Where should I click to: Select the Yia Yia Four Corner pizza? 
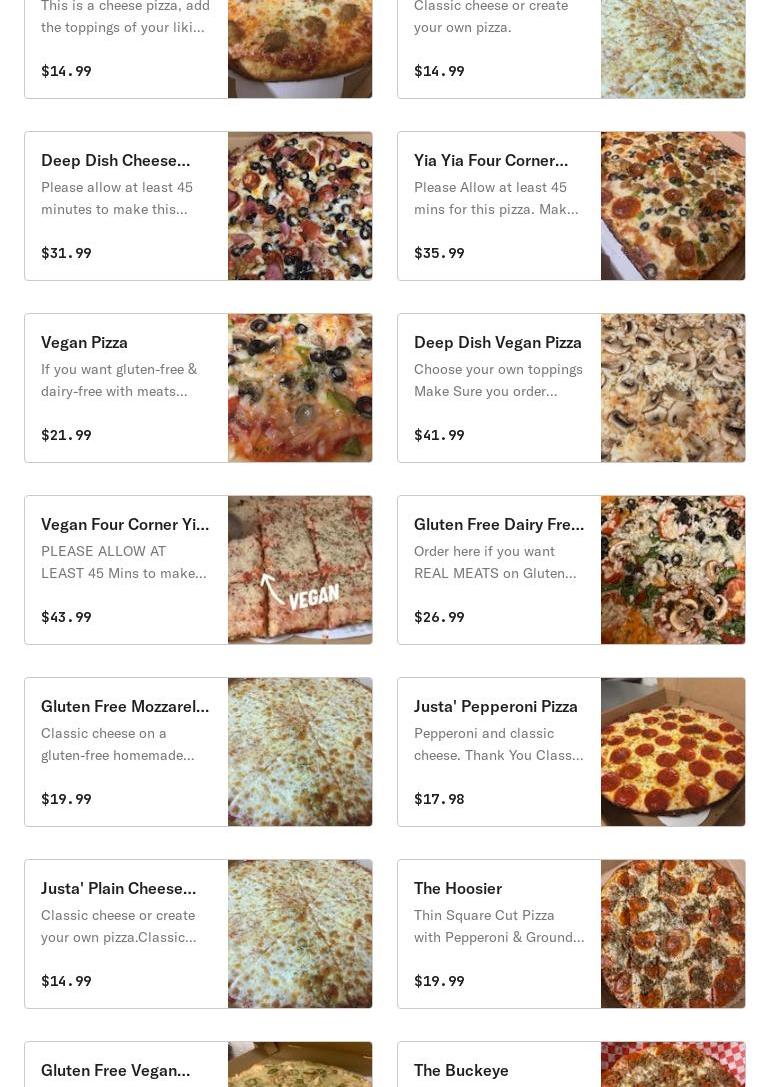tap(571, 206)
